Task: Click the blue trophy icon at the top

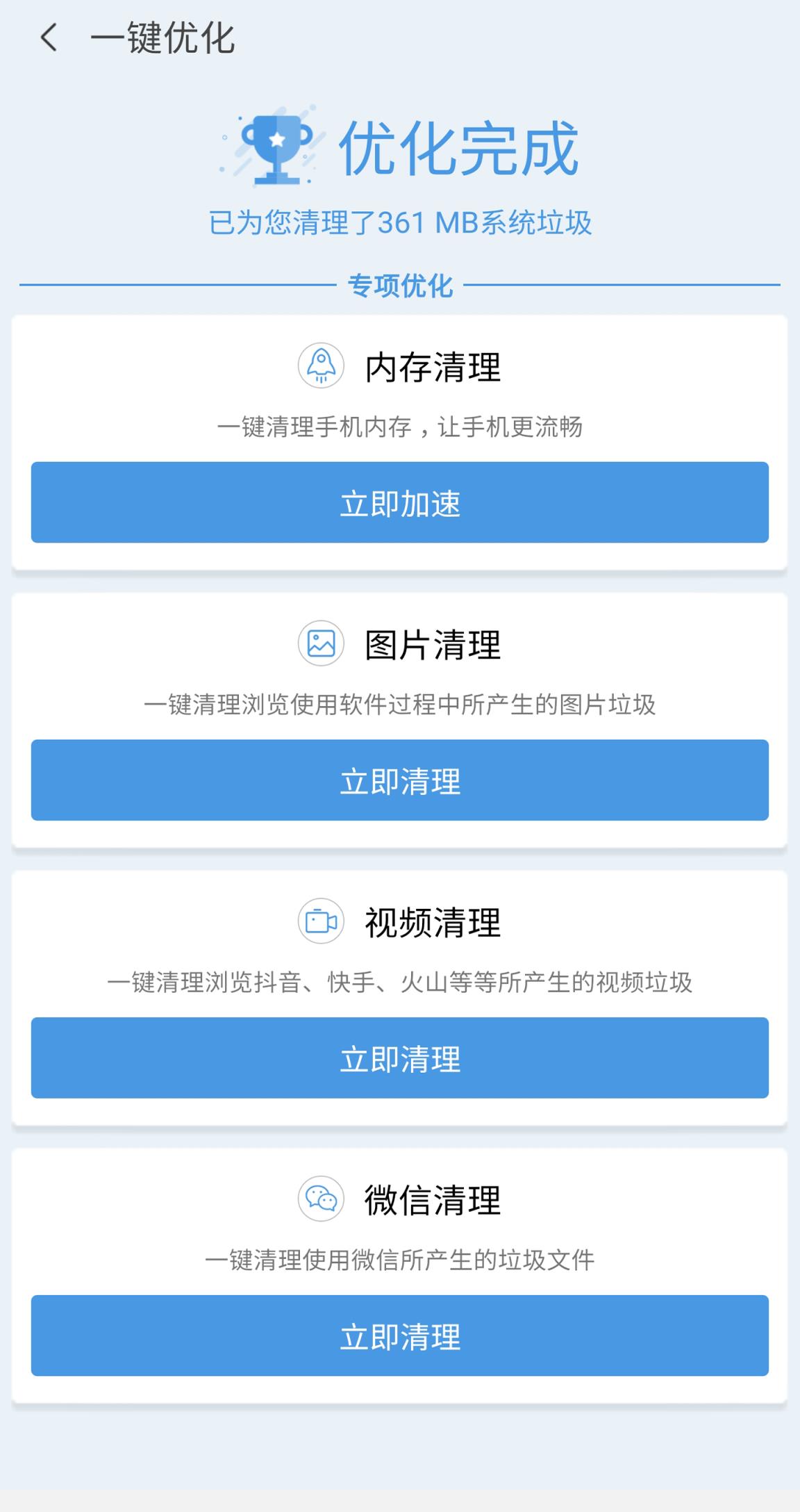Action: point(276,148)
